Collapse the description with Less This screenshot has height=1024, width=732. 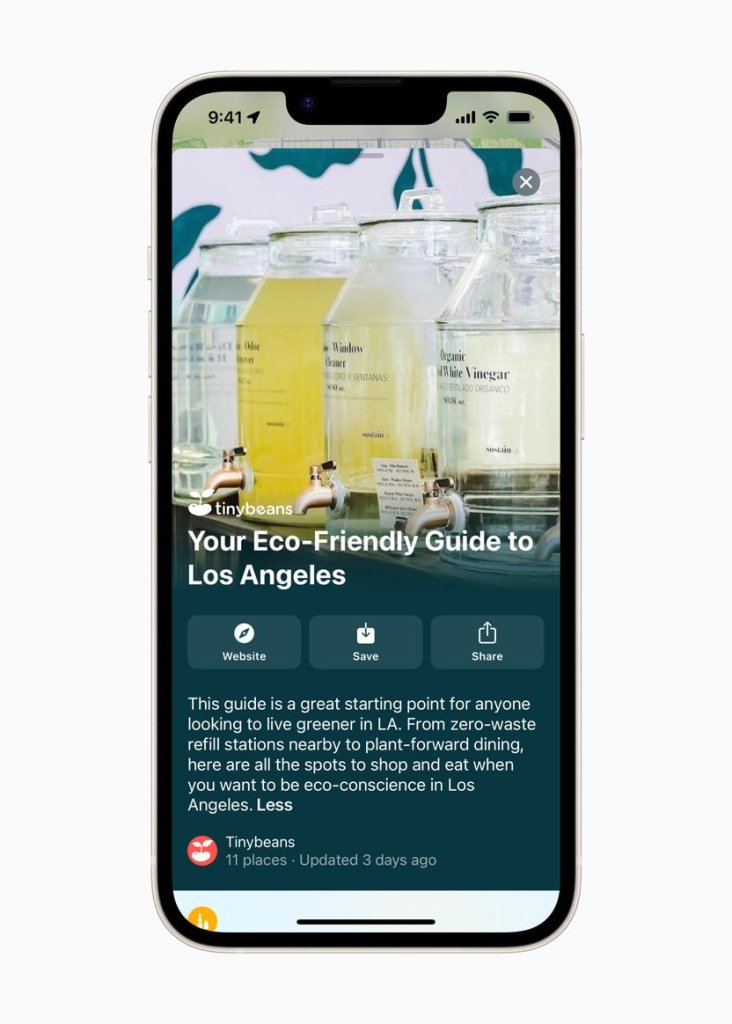point(274,805)
